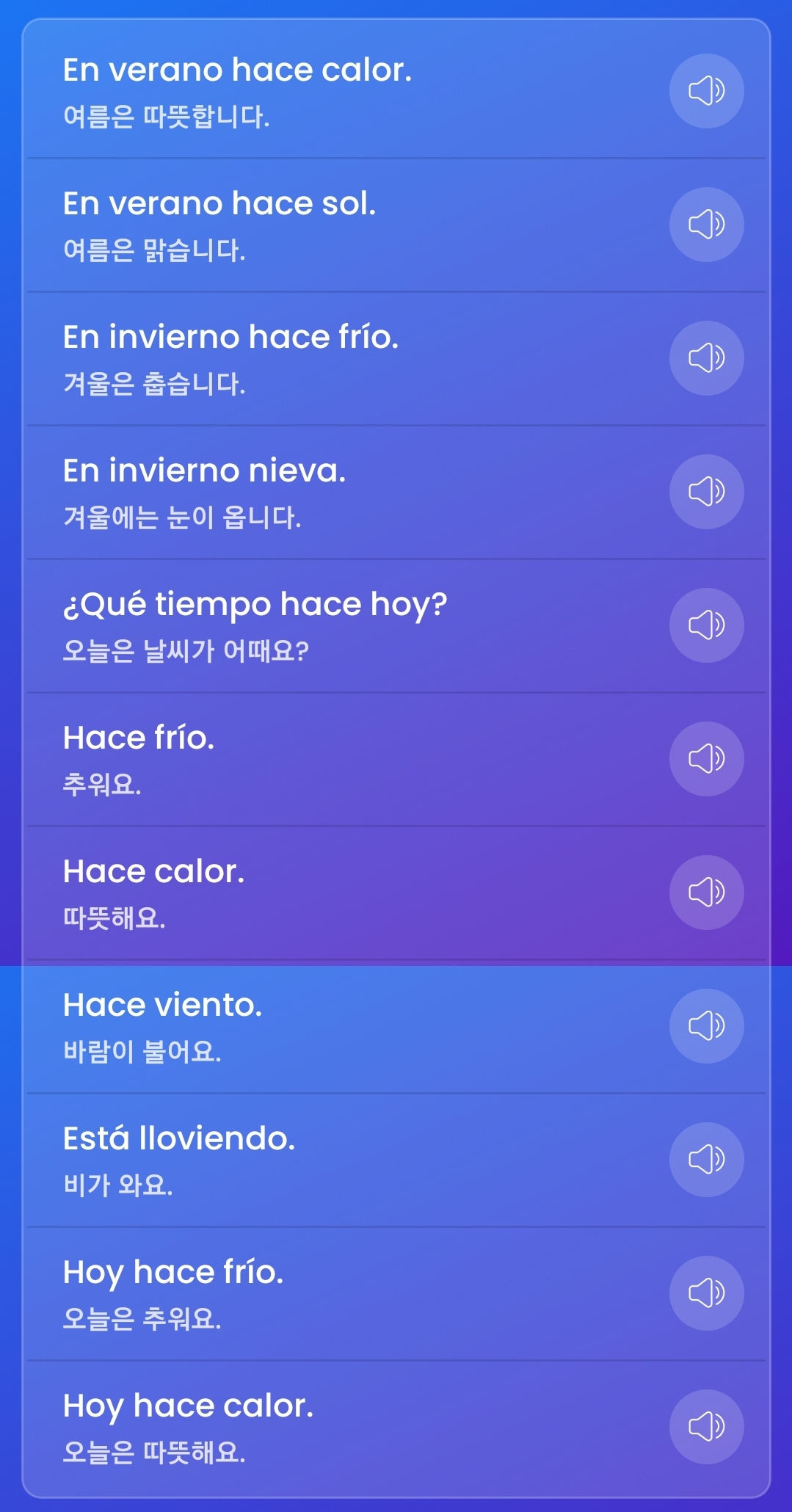Listen to "En invierno hace frío."

pos(707,358)
